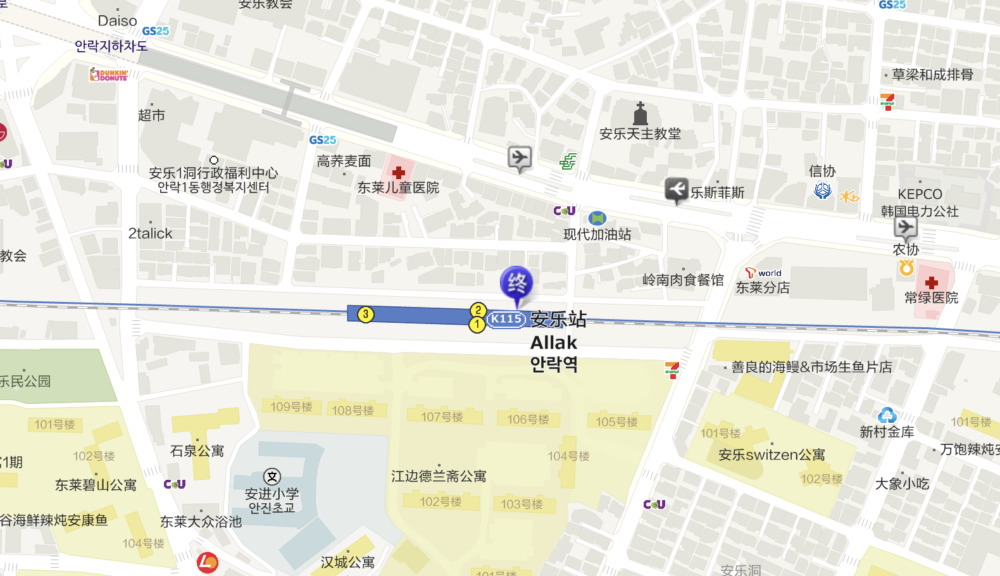Image resolution: width=1000 pixels, height=576 pixels.
Task: Open the 常绿医院 hospital marker
Action: (931, 283)
